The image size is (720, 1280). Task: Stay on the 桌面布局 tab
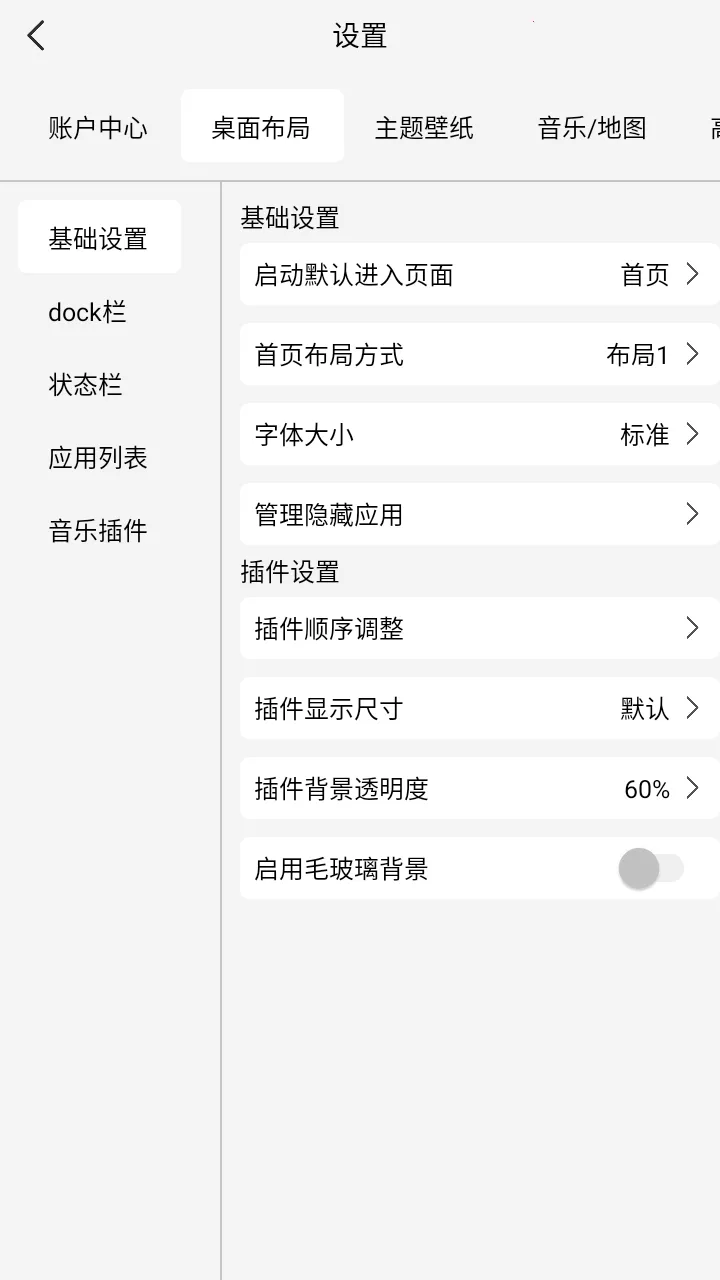point(262,125)
